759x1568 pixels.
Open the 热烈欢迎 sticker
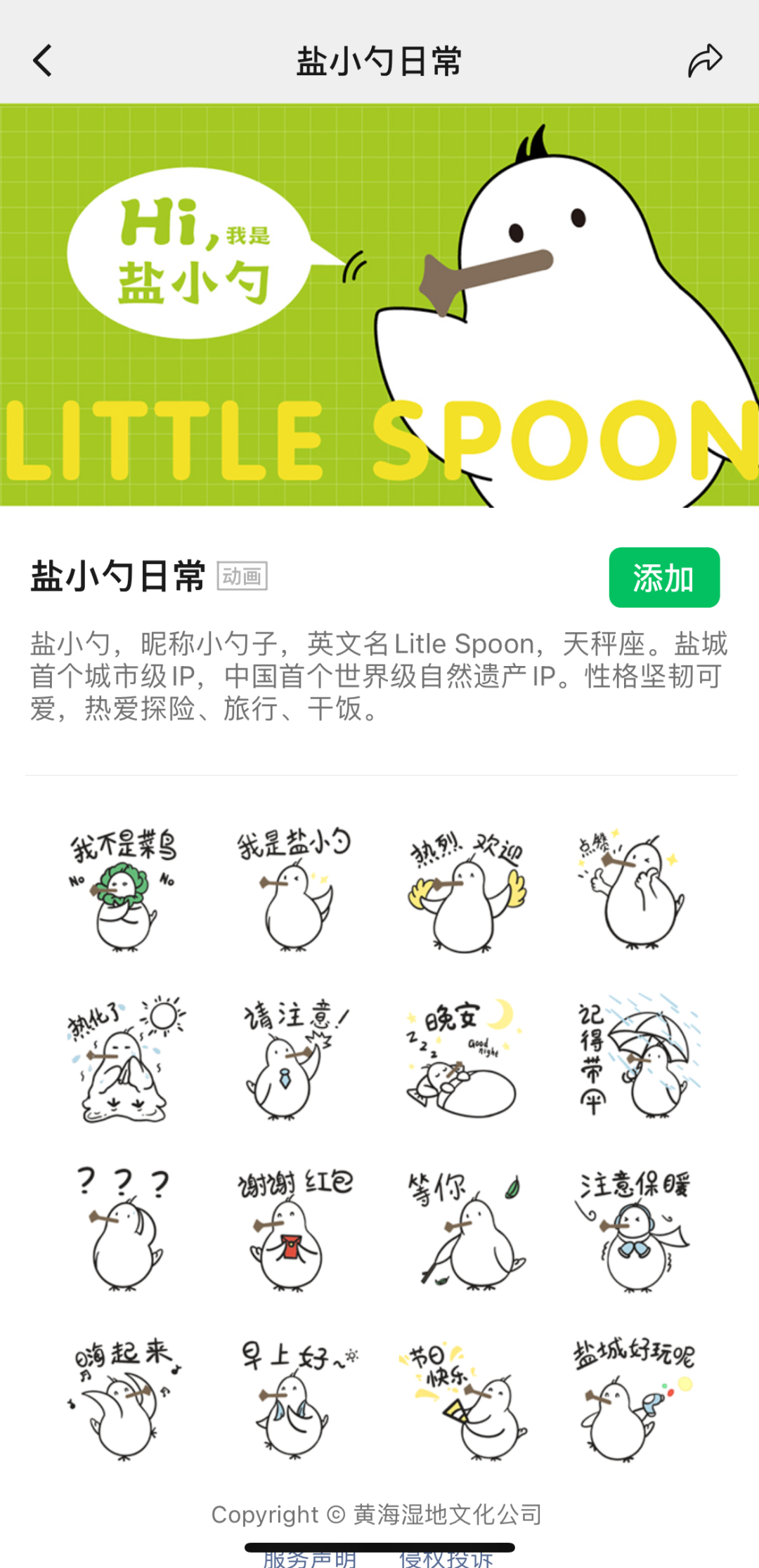tap(466, 890)
